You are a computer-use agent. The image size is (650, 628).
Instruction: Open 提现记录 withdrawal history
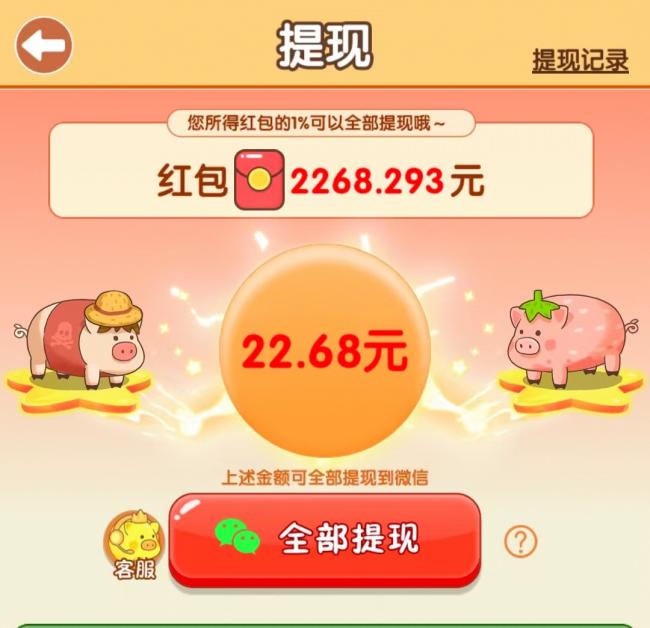tap(580, 60)
